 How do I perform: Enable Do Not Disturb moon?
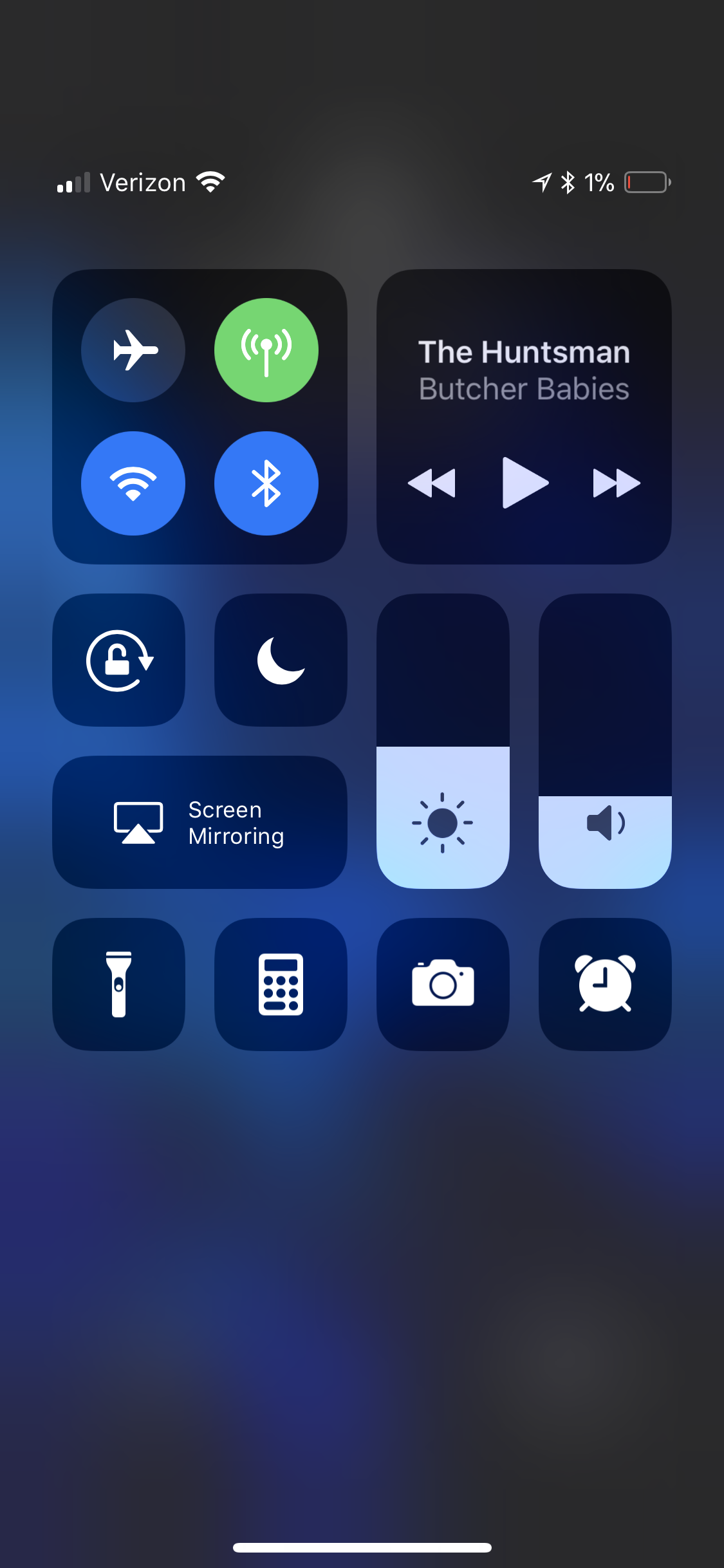[x=281, y=660]
